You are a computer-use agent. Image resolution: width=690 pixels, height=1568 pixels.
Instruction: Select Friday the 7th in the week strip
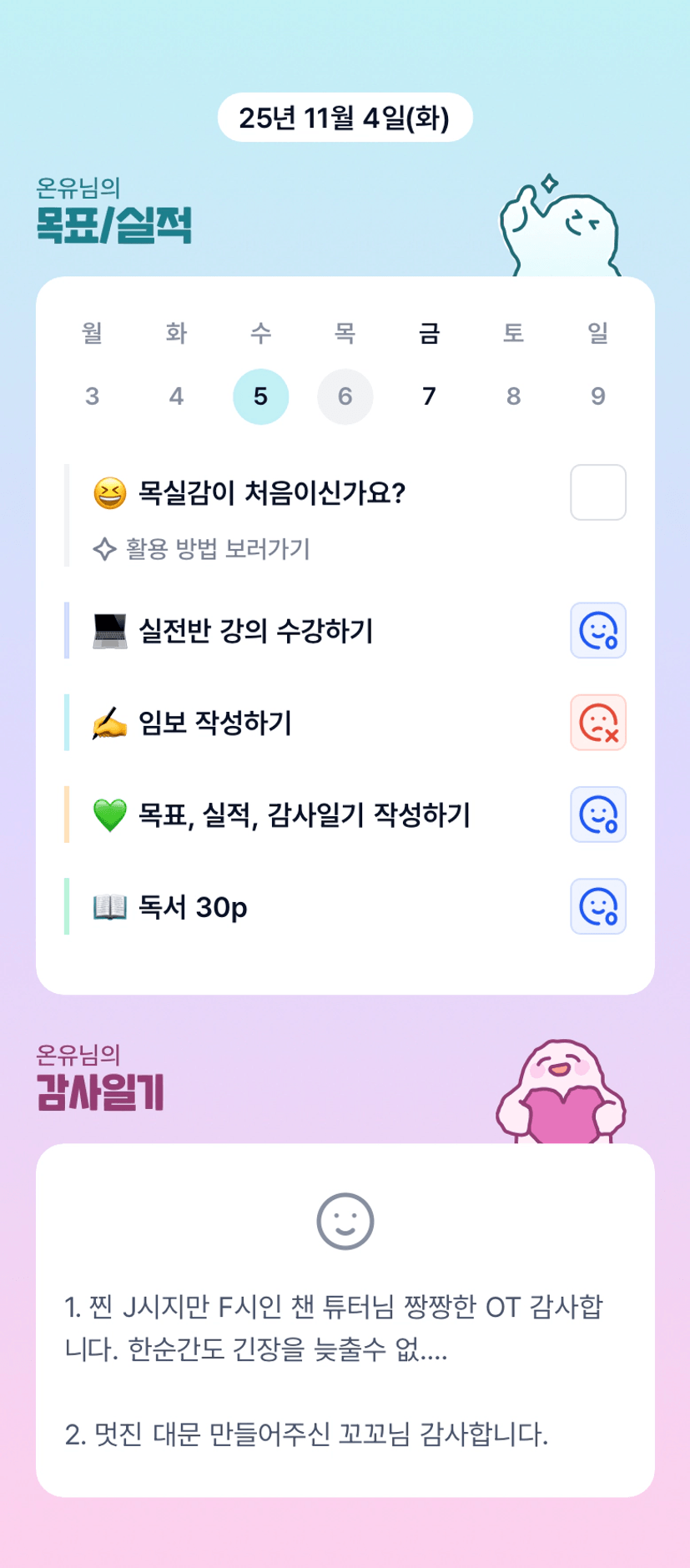coord(429,396)
